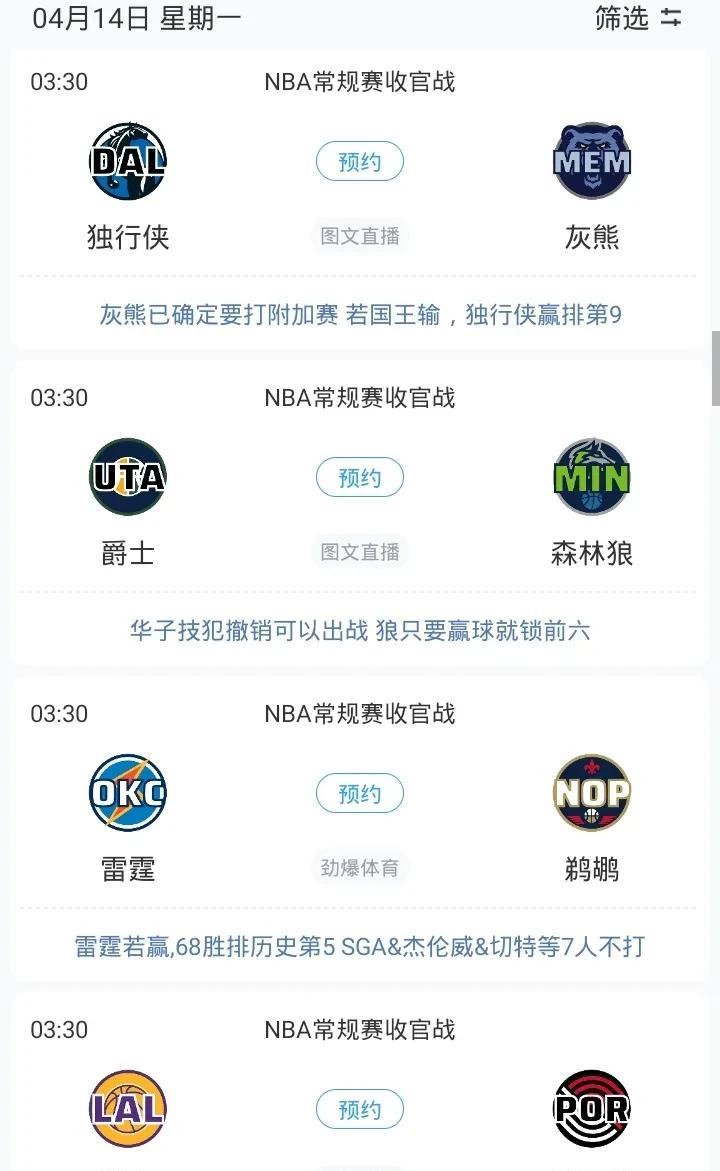Tap 预约 for the 雷霆 vs 鹈鹕 game
This screenshot has width=720, height=1171.
click(x=359, y=793)
